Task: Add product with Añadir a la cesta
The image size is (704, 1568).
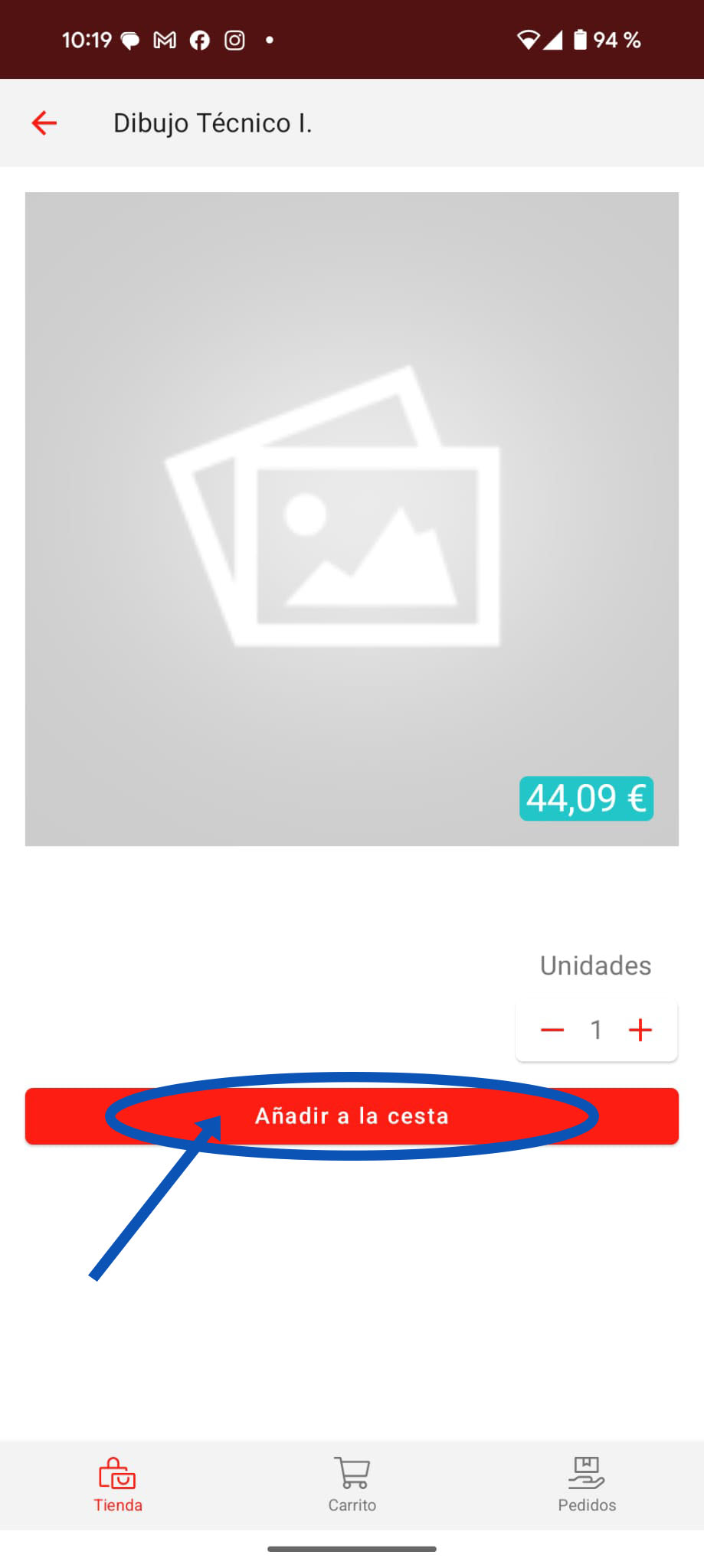Action: 352,1116
